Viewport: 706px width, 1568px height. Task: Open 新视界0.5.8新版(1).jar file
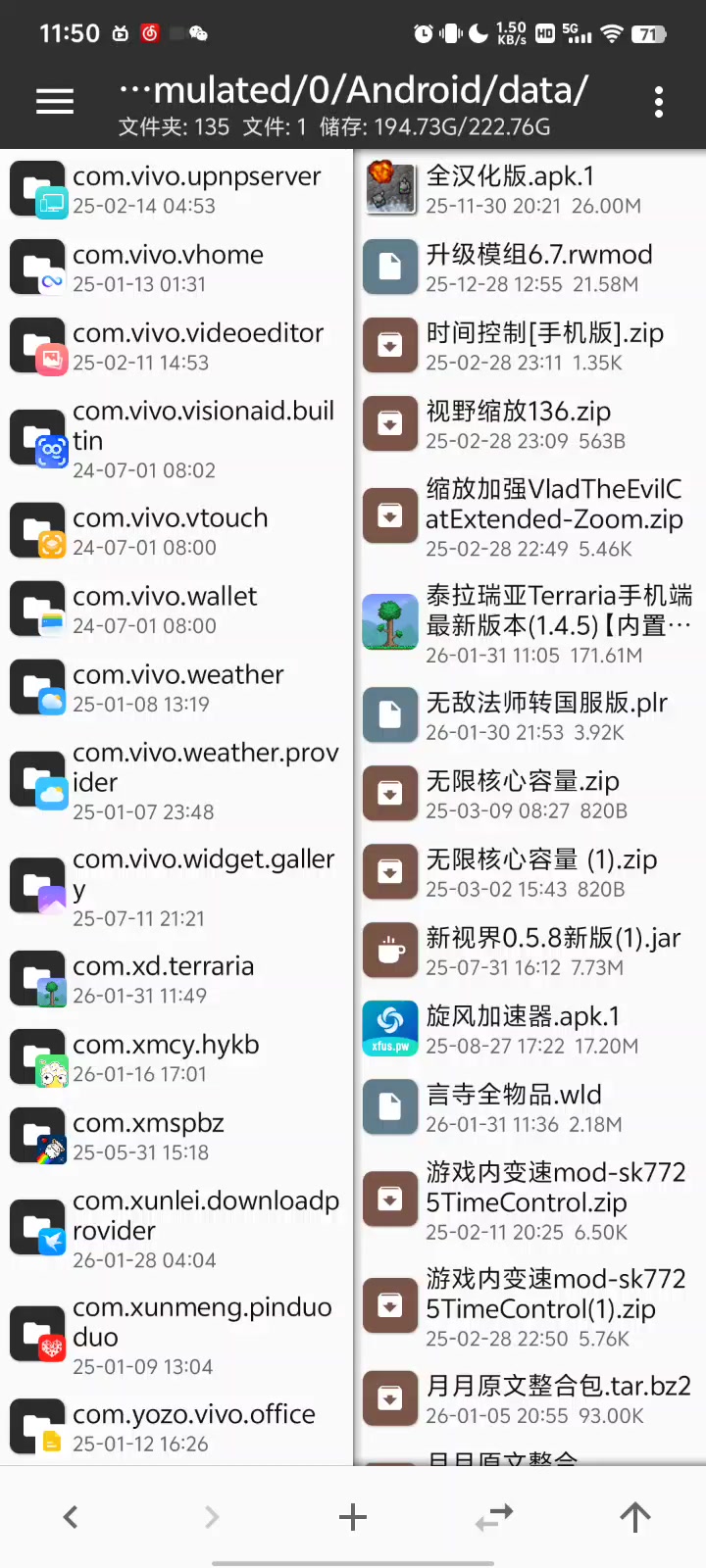[529, 951]
